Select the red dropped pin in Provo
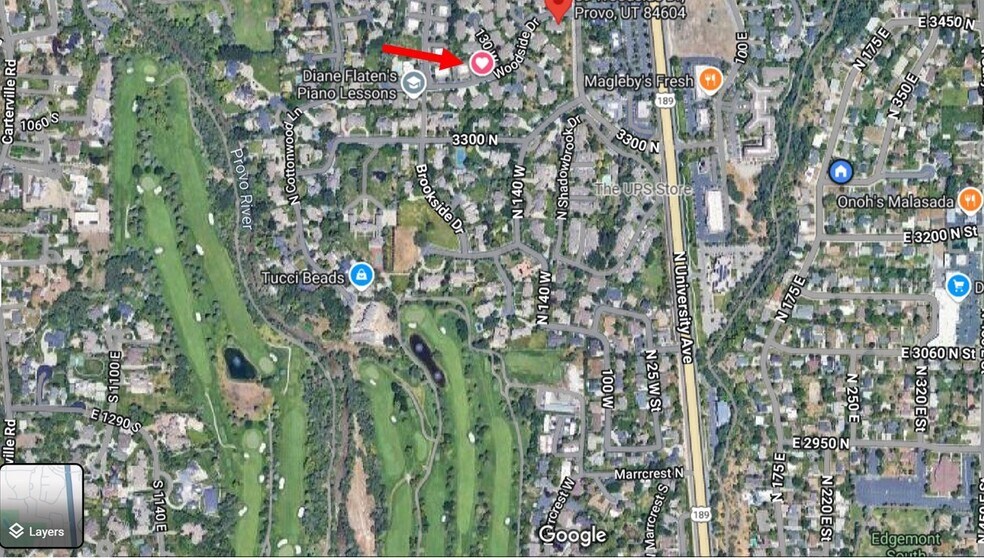 pyautogui.click(x=558, y=8)
